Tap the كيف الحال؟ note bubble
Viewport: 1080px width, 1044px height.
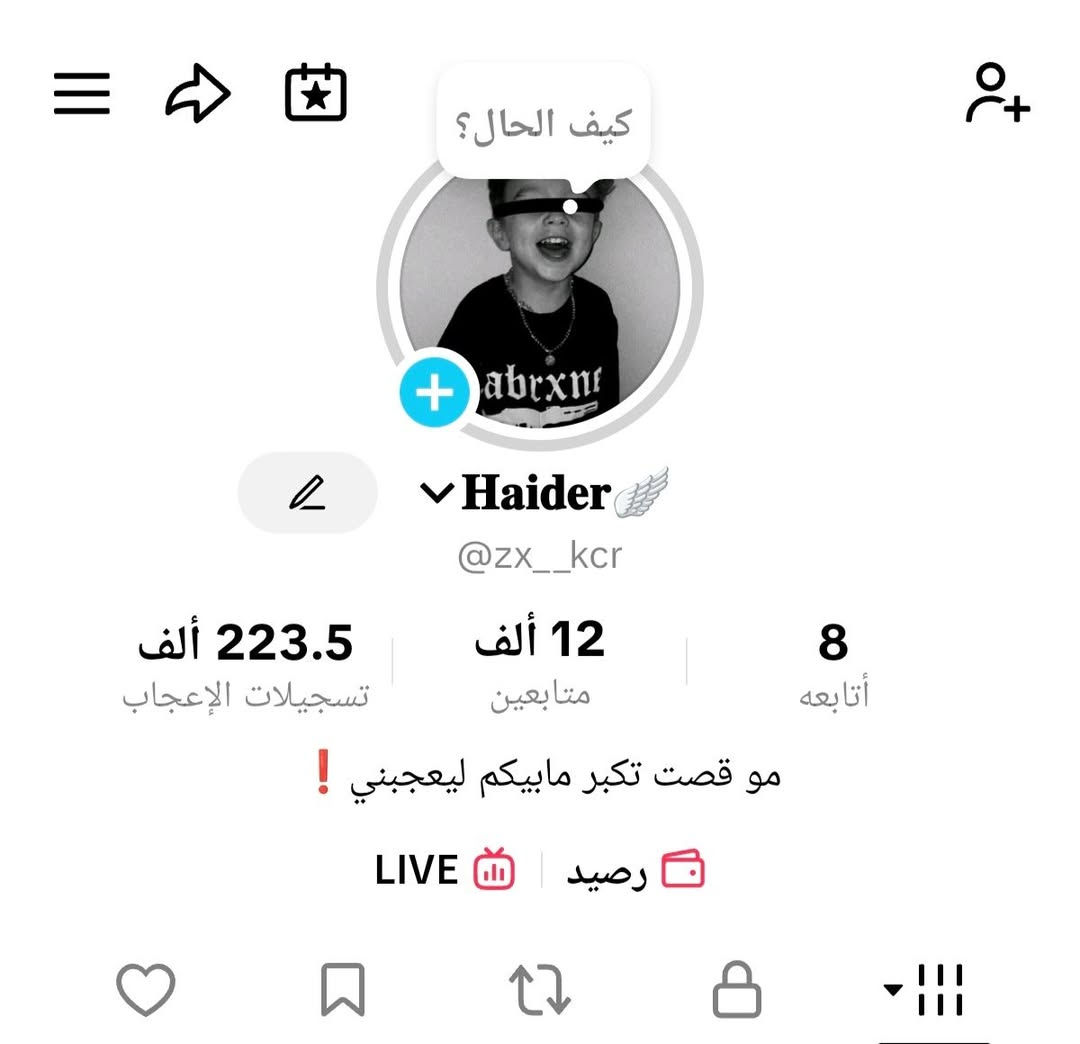[x=543, y=125]
